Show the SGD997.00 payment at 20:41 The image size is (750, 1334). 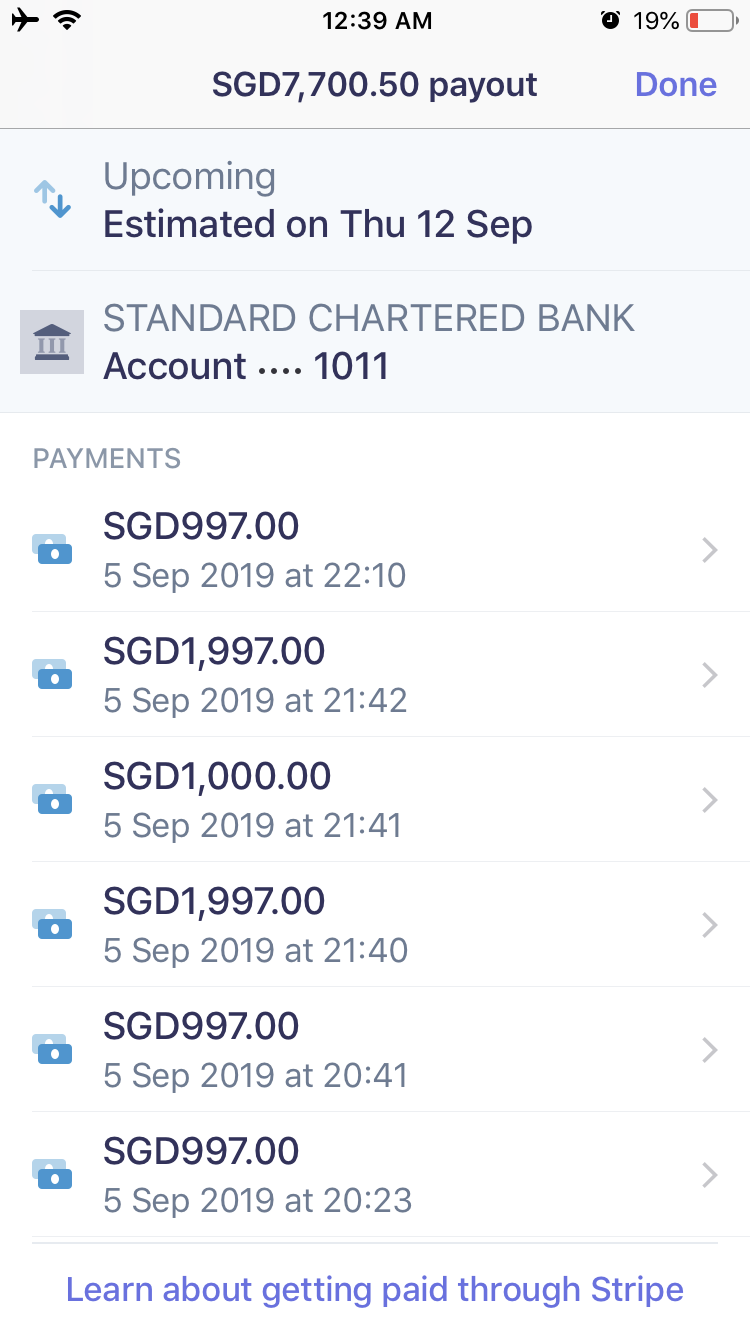coord(375,1050)
